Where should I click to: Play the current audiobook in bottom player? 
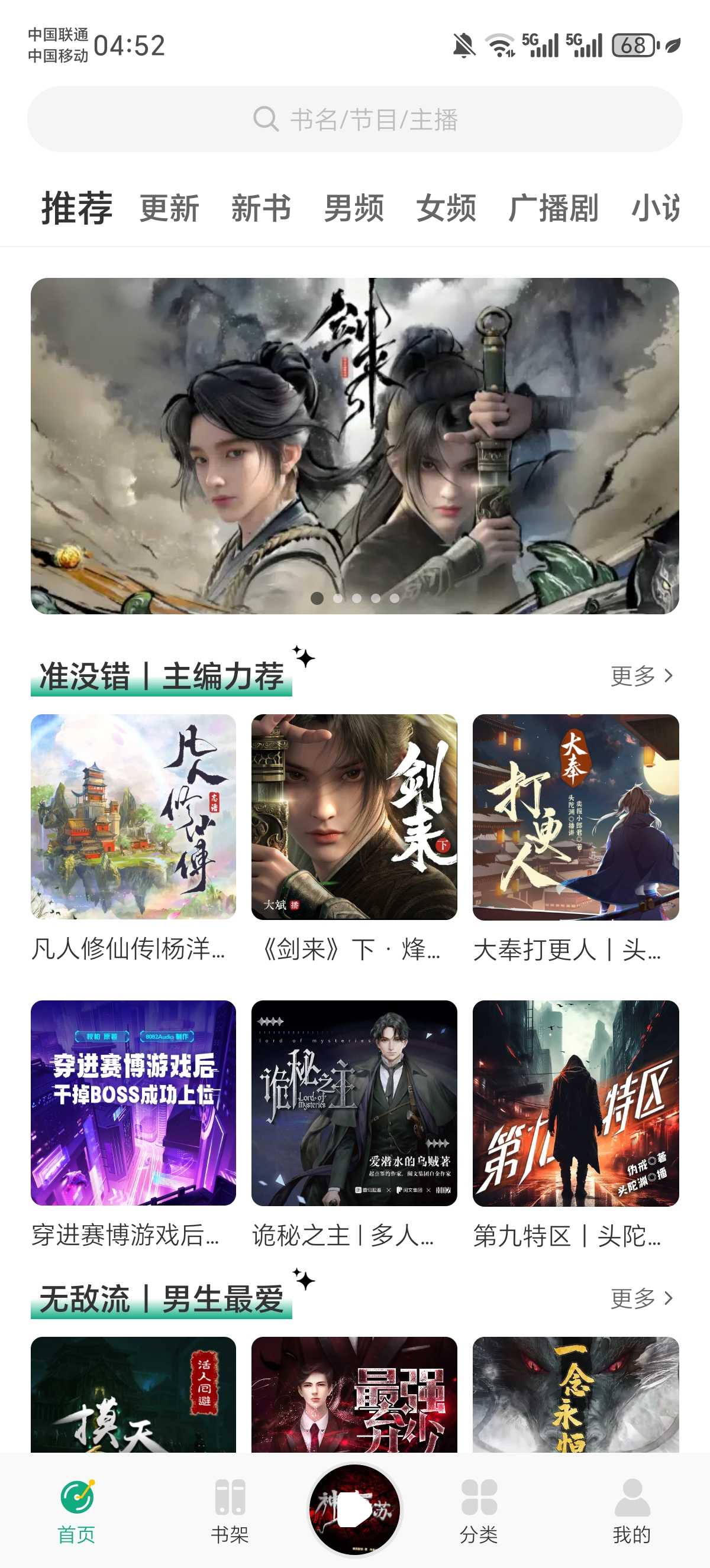point(354,1509)
